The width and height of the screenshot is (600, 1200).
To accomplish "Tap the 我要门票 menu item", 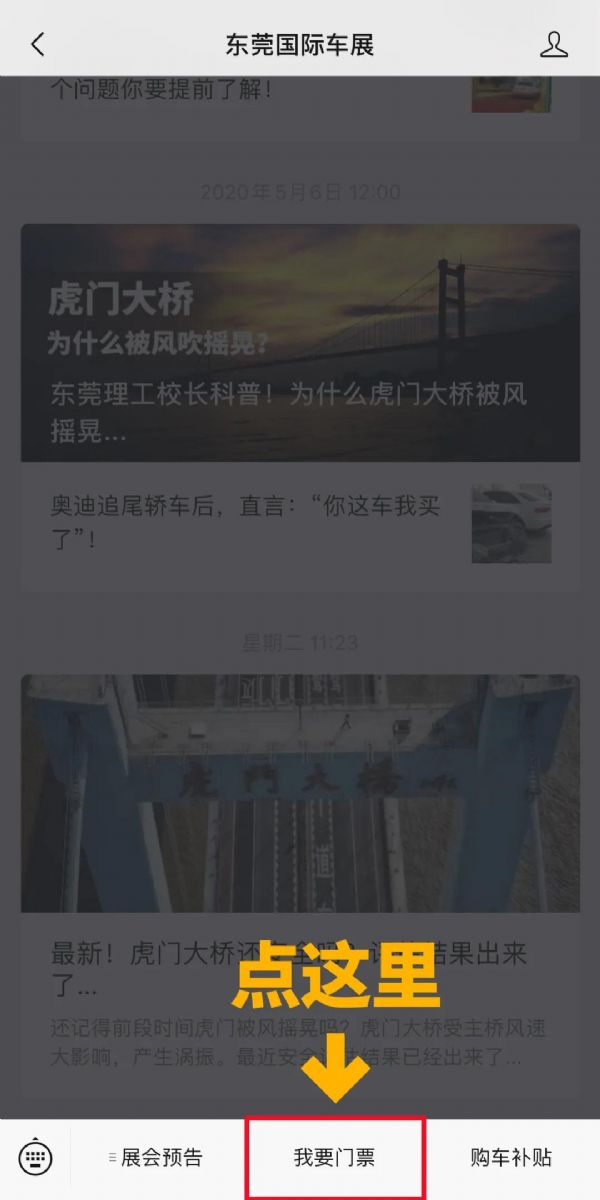I will (x=335, y=1158).
